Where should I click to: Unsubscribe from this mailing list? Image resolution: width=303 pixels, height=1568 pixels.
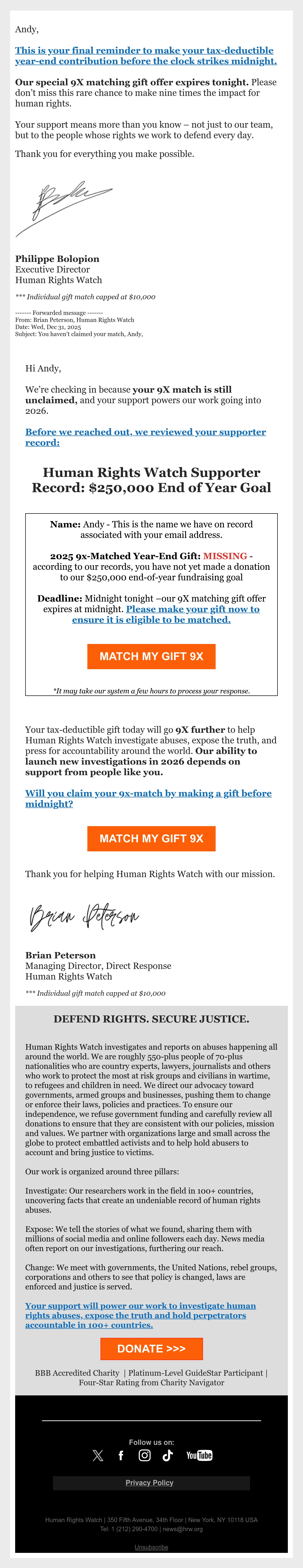click(x=151, y=1547)
